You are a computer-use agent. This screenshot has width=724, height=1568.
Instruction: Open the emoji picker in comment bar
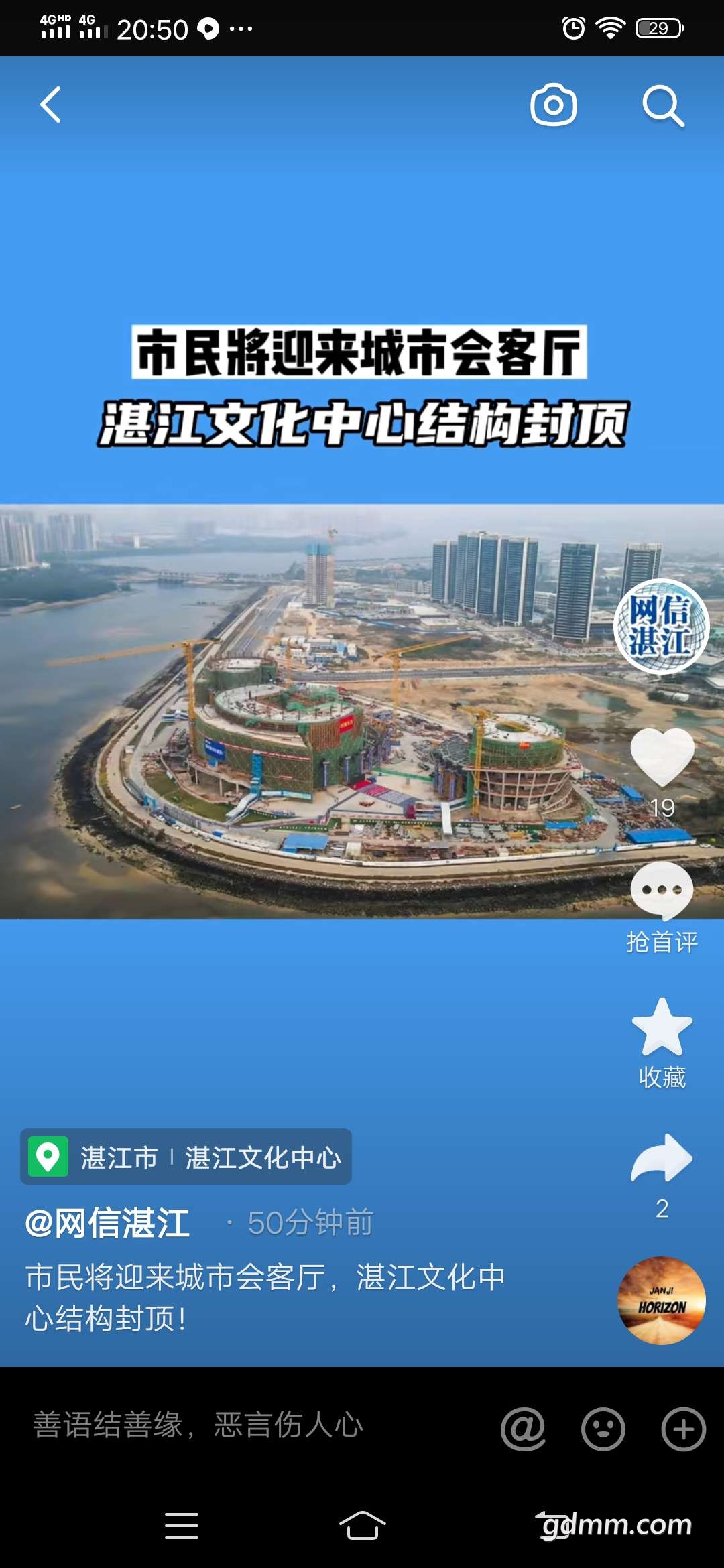pos(603,1429)
